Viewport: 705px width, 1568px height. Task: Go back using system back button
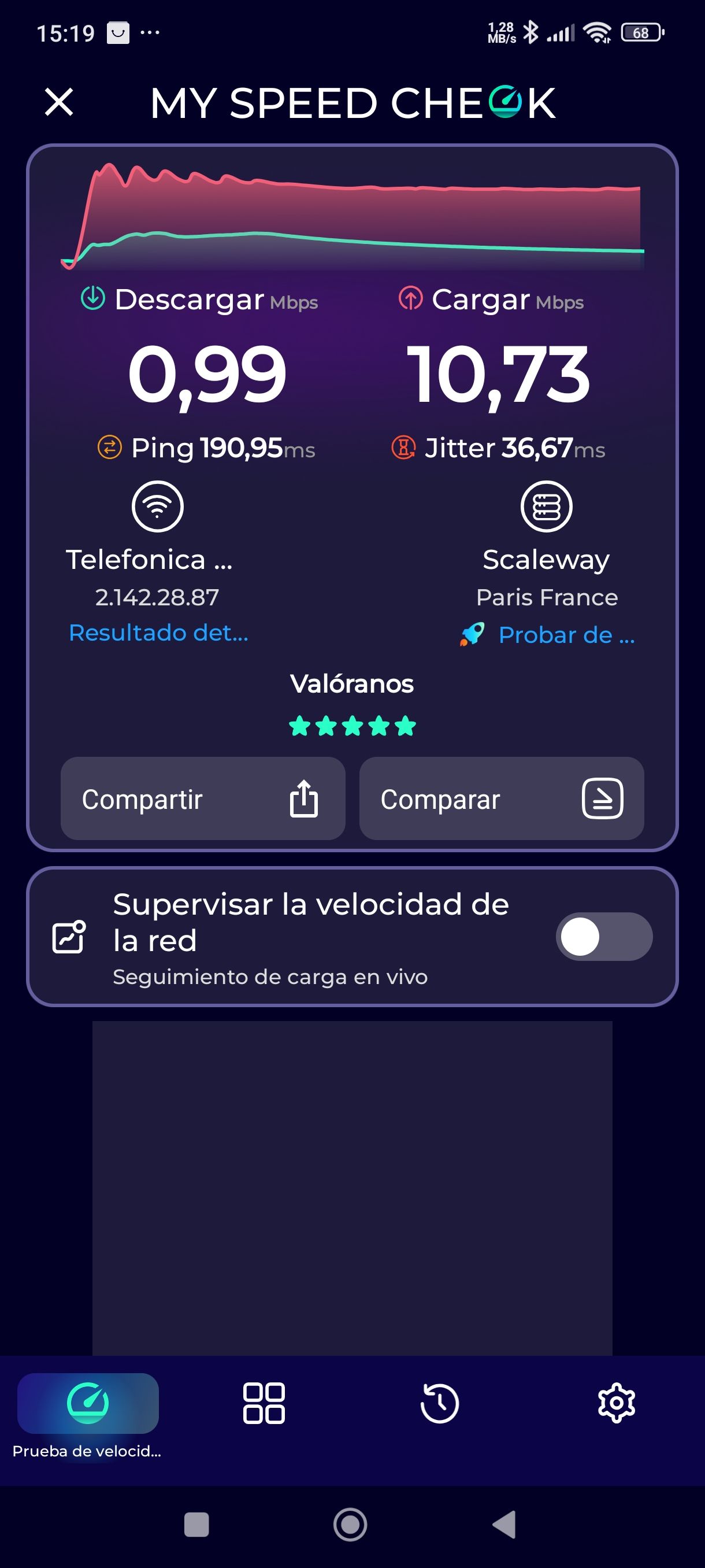[x=504, y=1524]
